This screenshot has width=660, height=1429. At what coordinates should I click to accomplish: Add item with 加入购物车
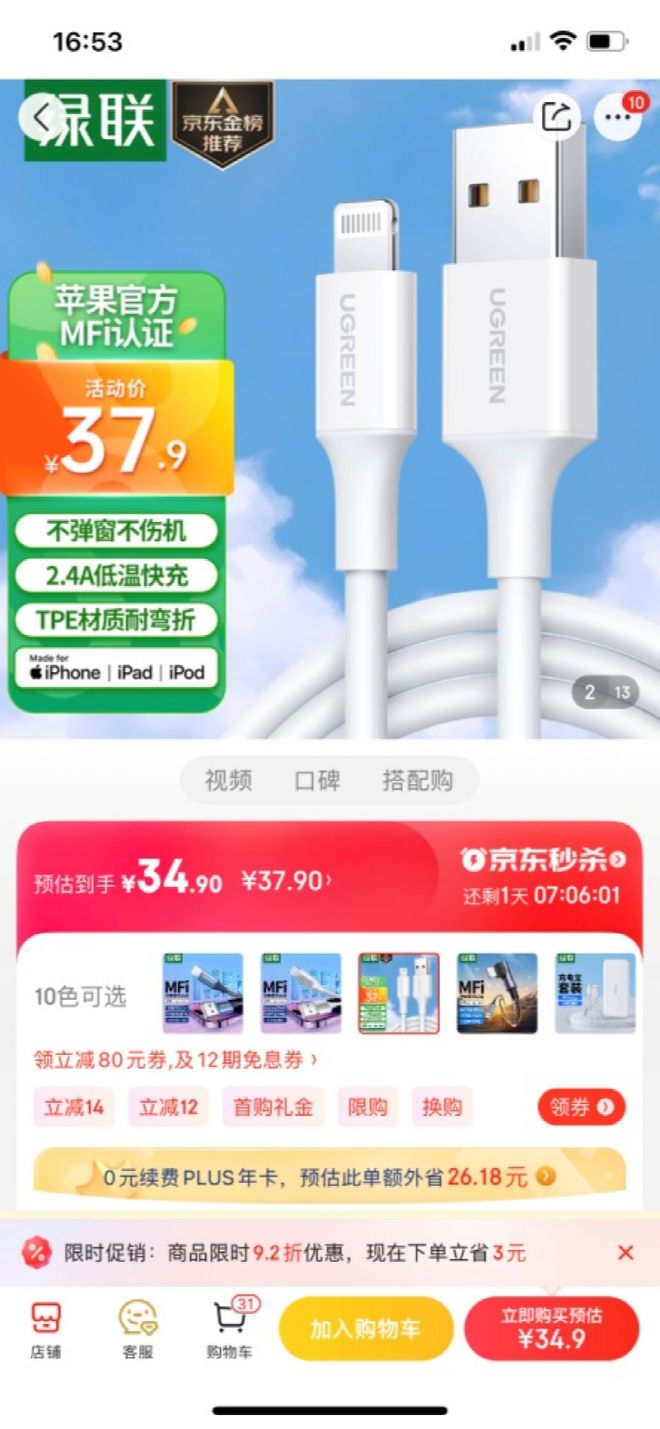[365, 1329]
